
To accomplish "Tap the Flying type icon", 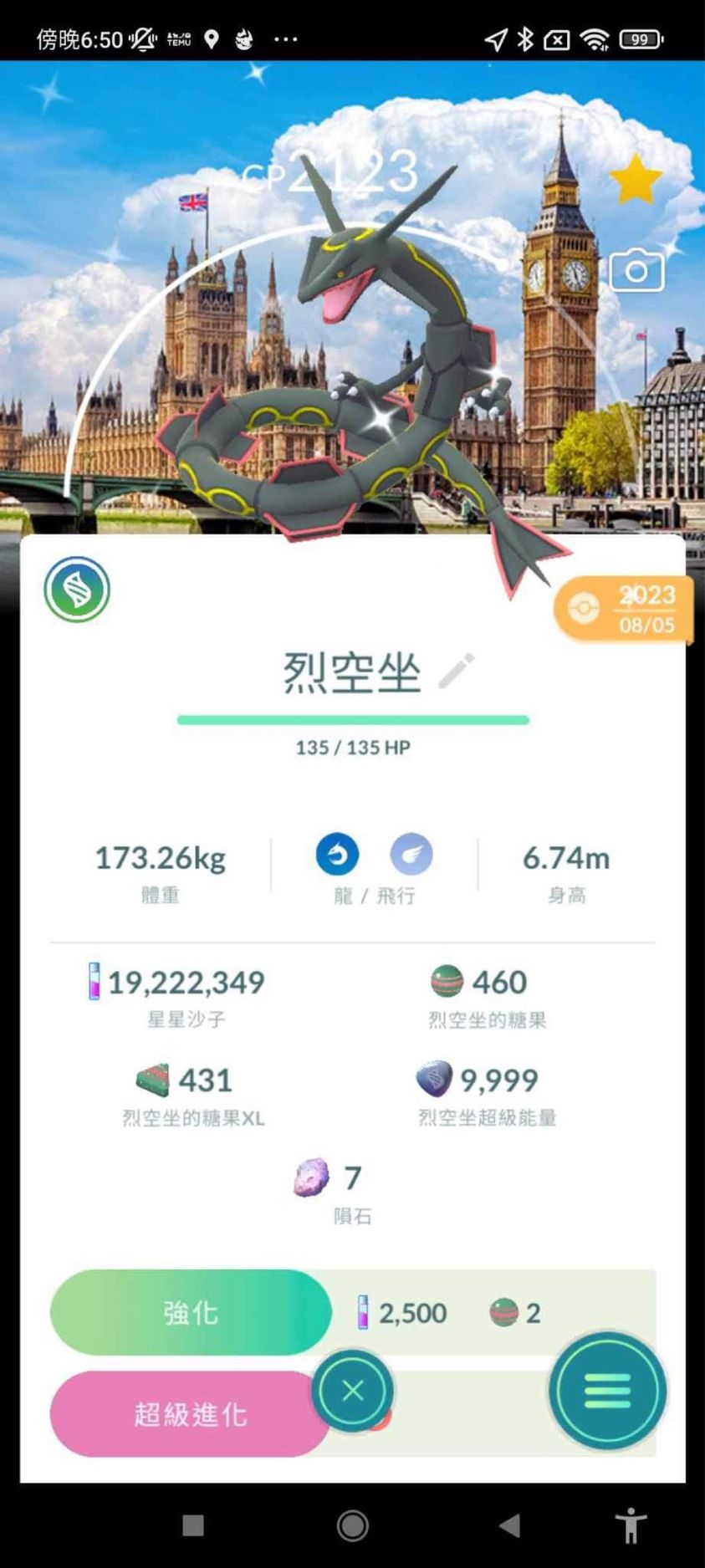I will 411,855.
